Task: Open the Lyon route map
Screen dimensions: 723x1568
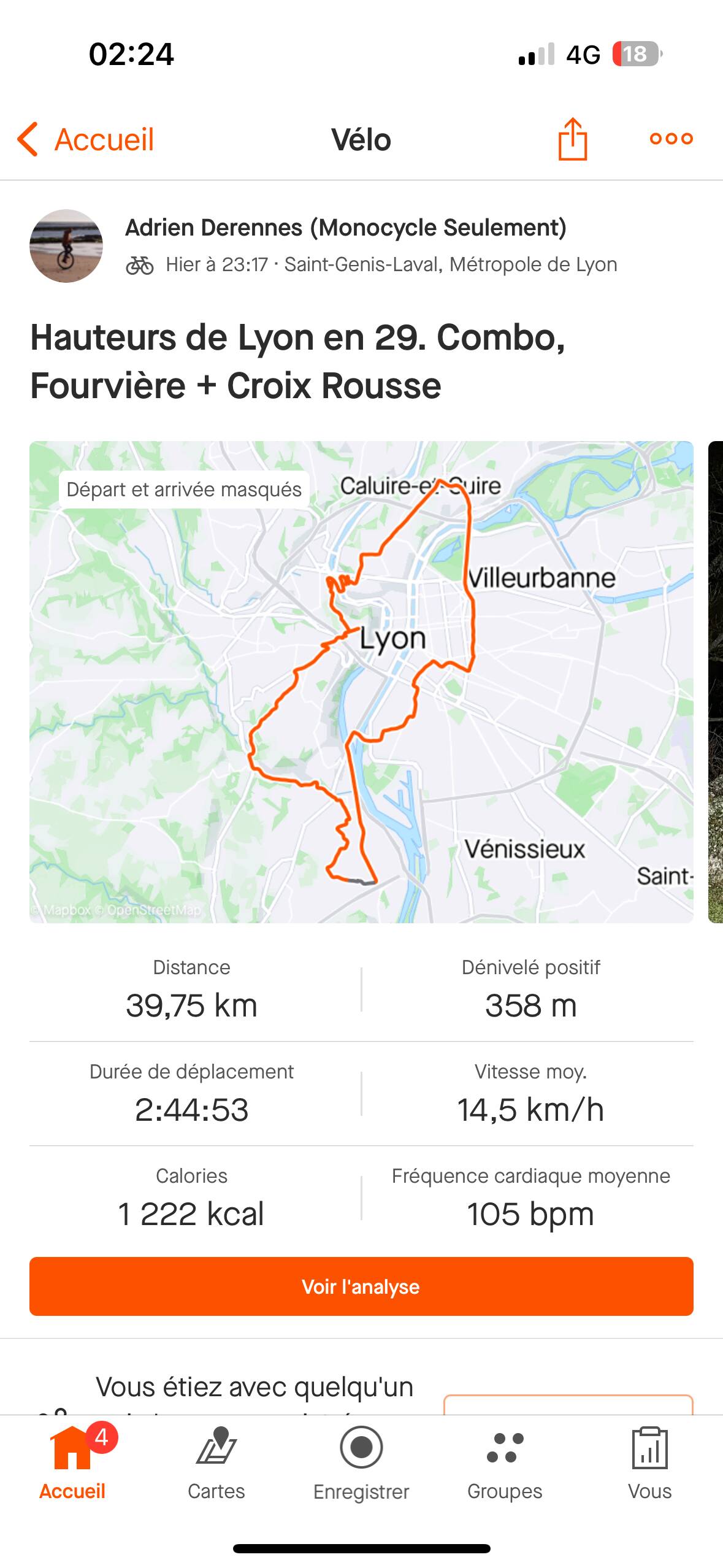Action: tap(361, 682)
